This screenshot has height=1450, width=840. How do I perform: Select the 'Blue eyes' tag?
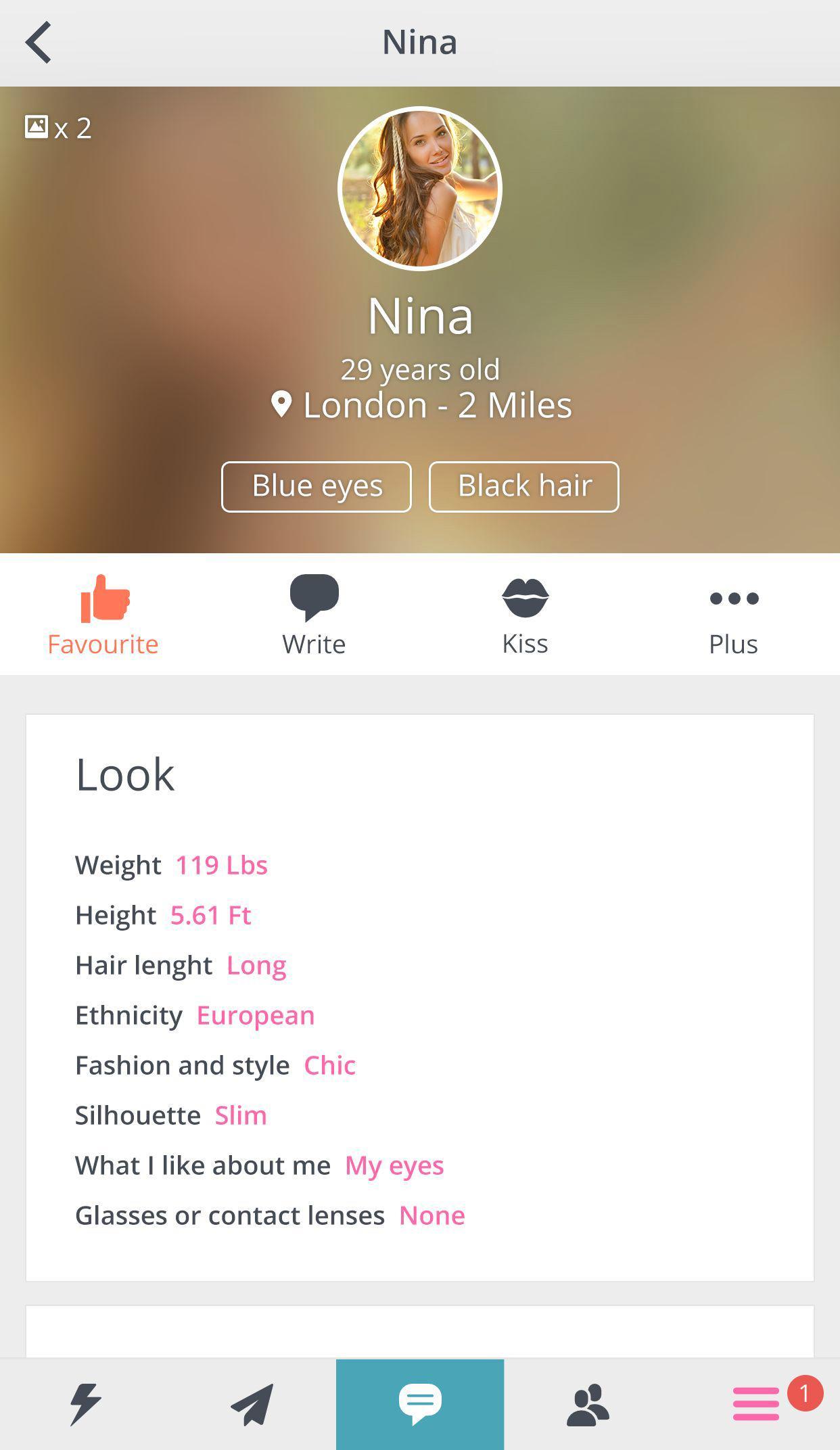click(x=315, y=486)
